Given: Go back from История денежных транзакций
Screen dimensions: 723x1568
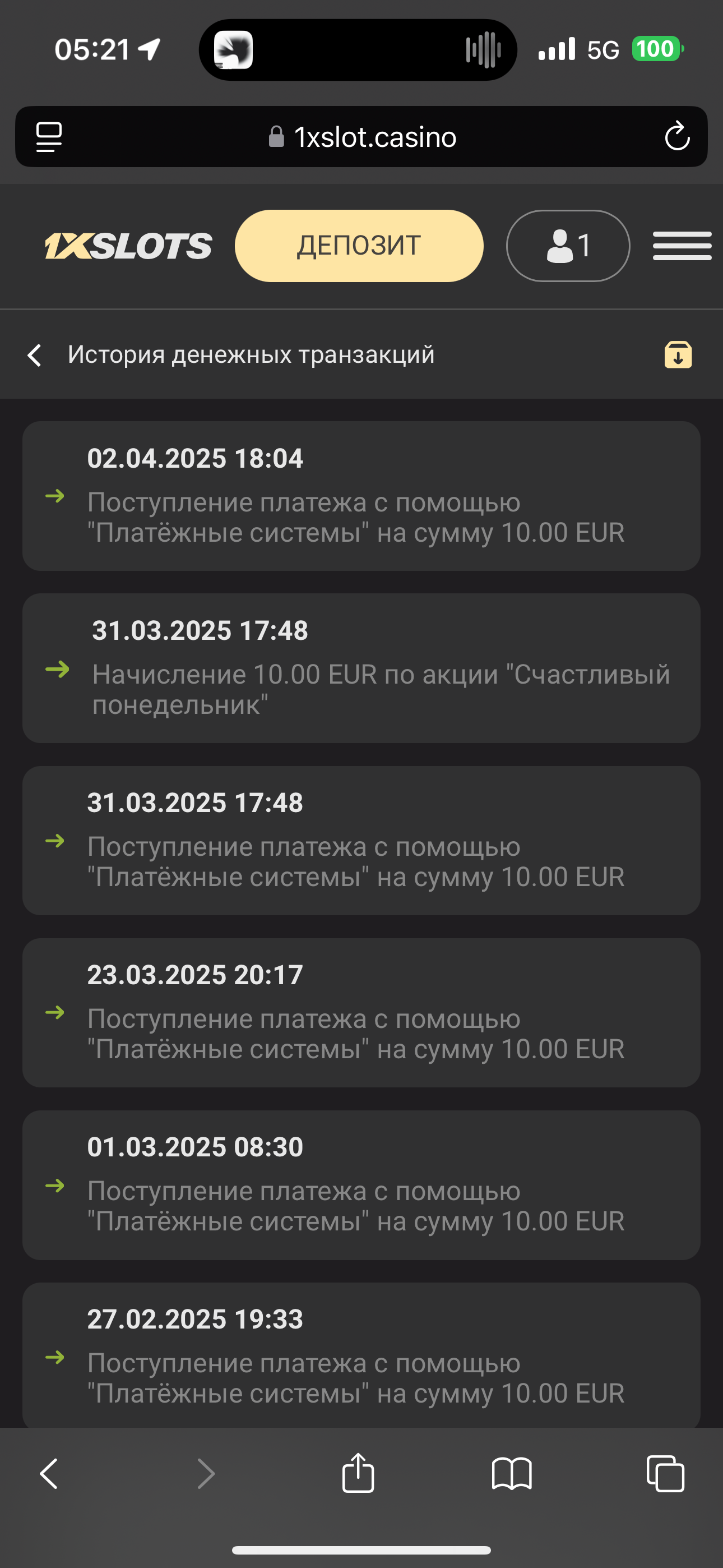Looking at the screenshot, I should coord(35,355).
